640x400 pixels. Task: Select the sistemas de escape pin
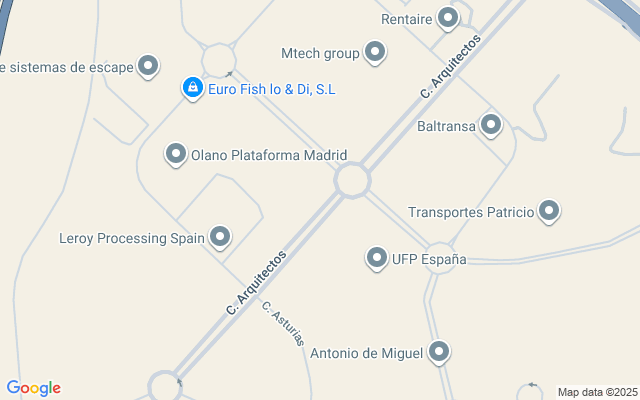148,66
